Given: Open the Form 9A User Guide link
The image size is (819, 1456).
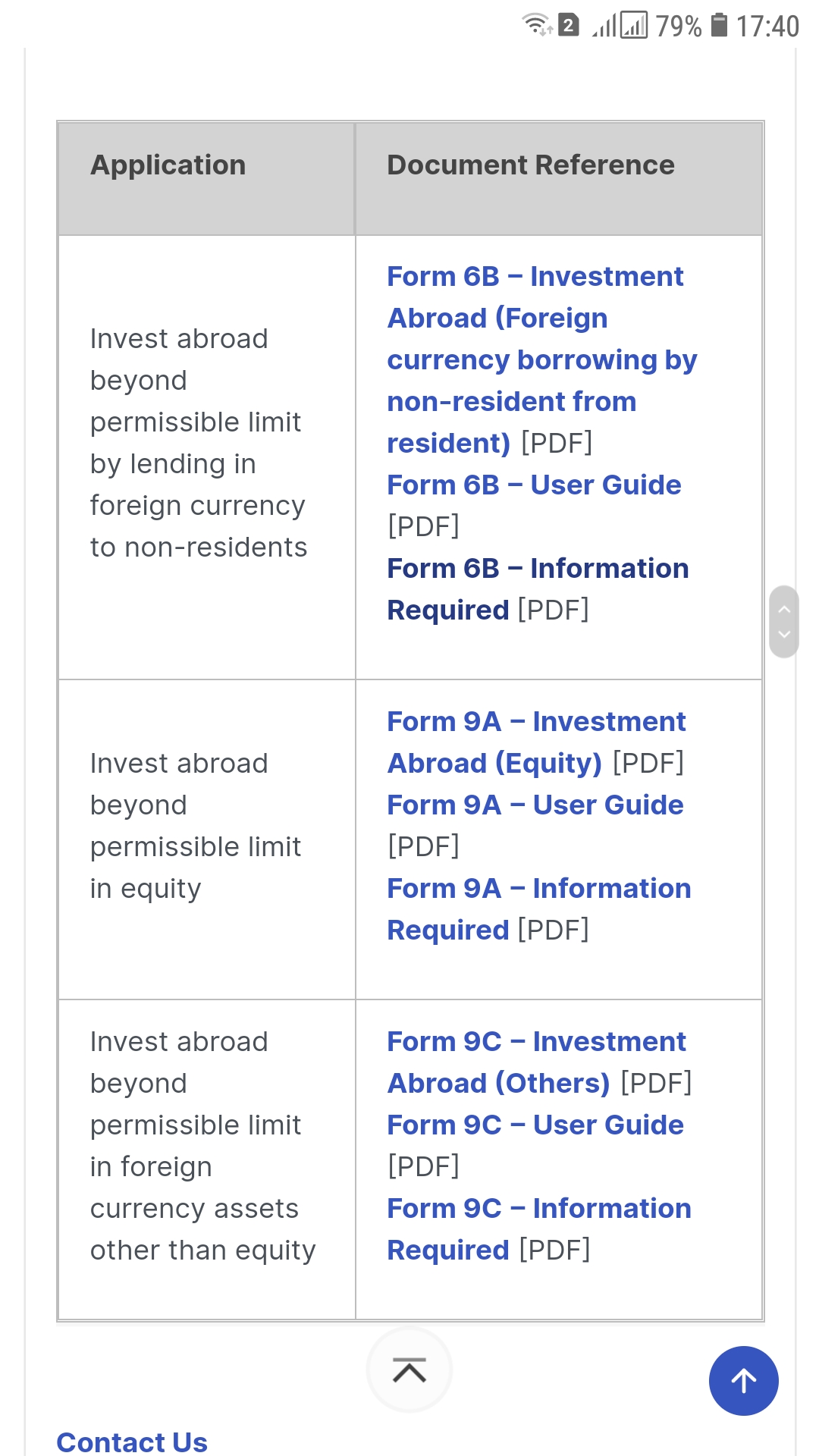Looking at the screenshot, I should click(535, 805).
